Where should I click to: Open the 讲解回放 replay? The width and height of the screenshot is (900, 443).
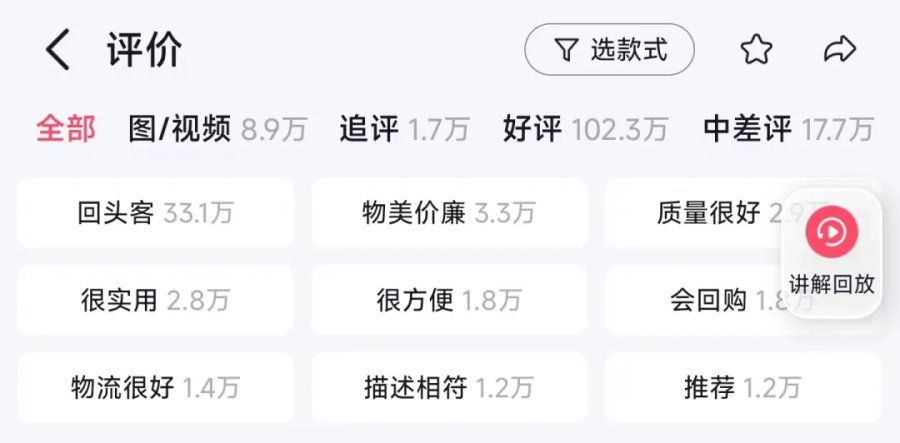tap(832, 250)
